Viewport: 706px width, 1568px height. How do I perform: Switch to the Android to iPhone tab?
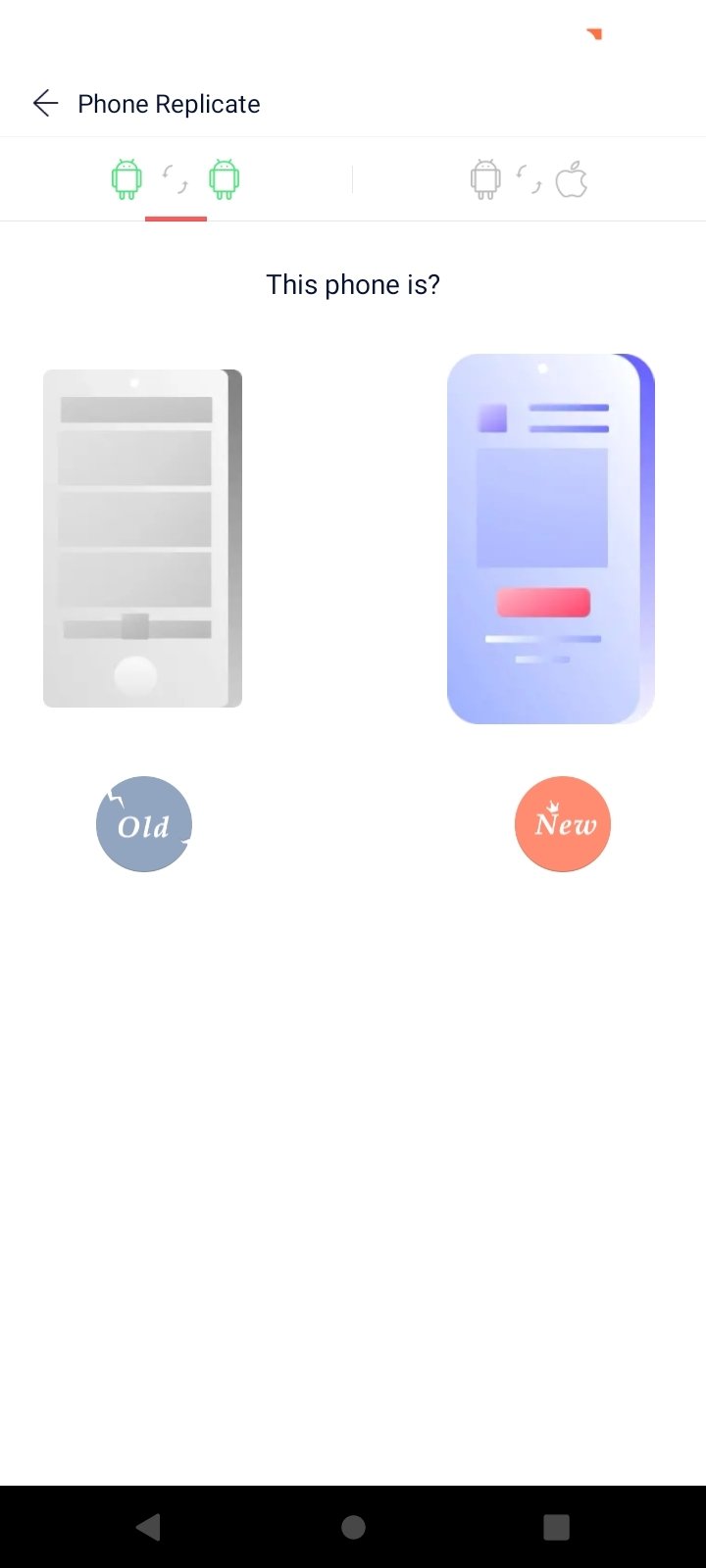[x=529, y=179]
